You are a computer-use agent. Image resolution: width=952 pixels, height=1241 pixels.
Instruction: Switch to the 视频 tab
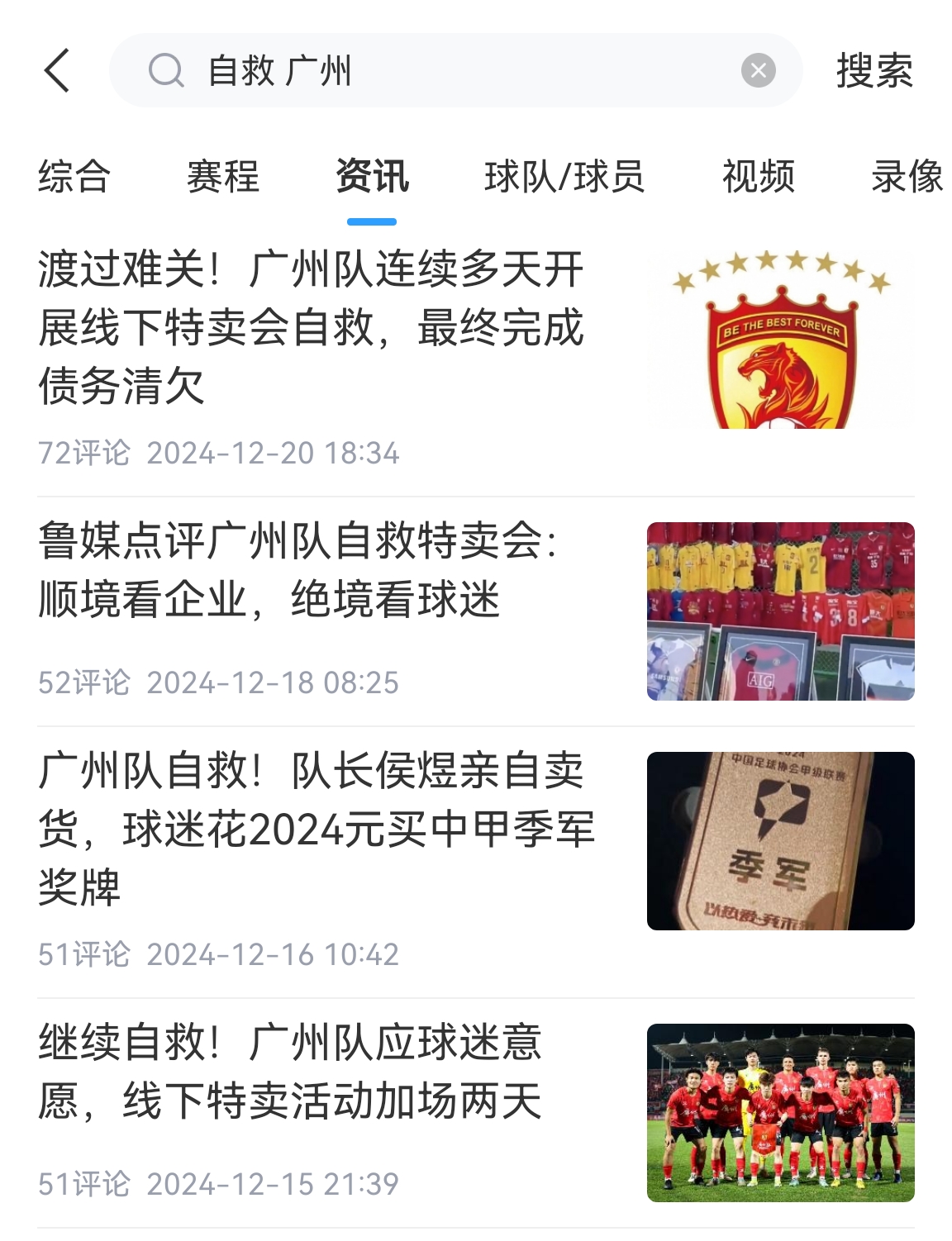point(759,177)
